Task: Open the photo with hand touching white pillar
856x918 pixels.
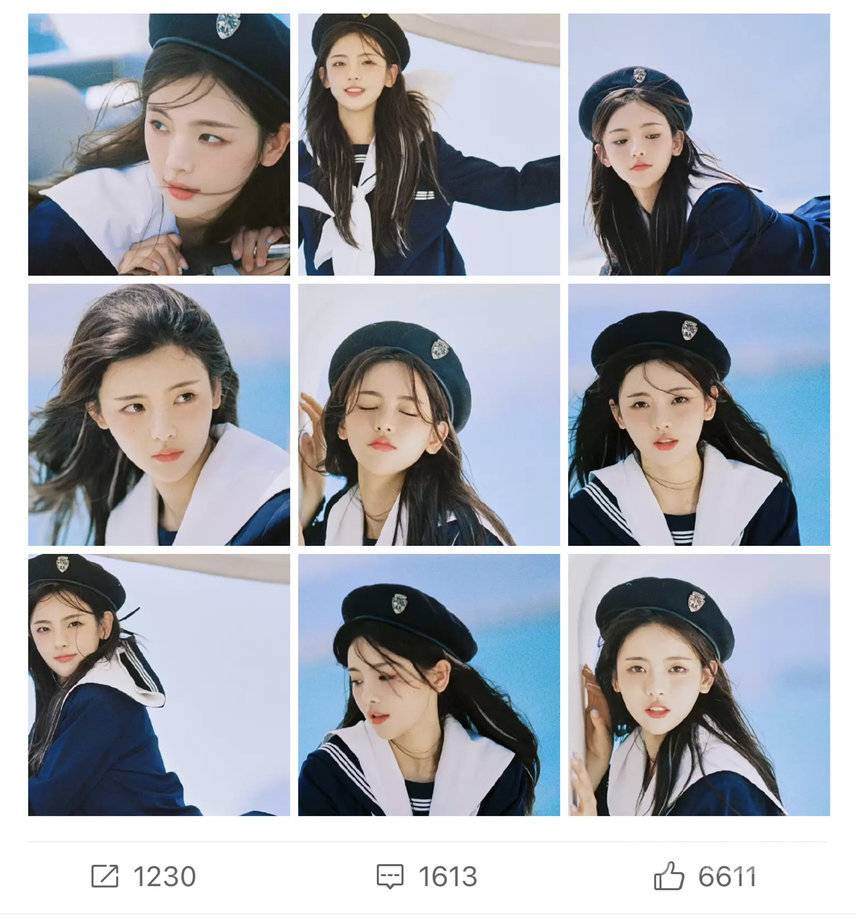Action: [698, 685]
